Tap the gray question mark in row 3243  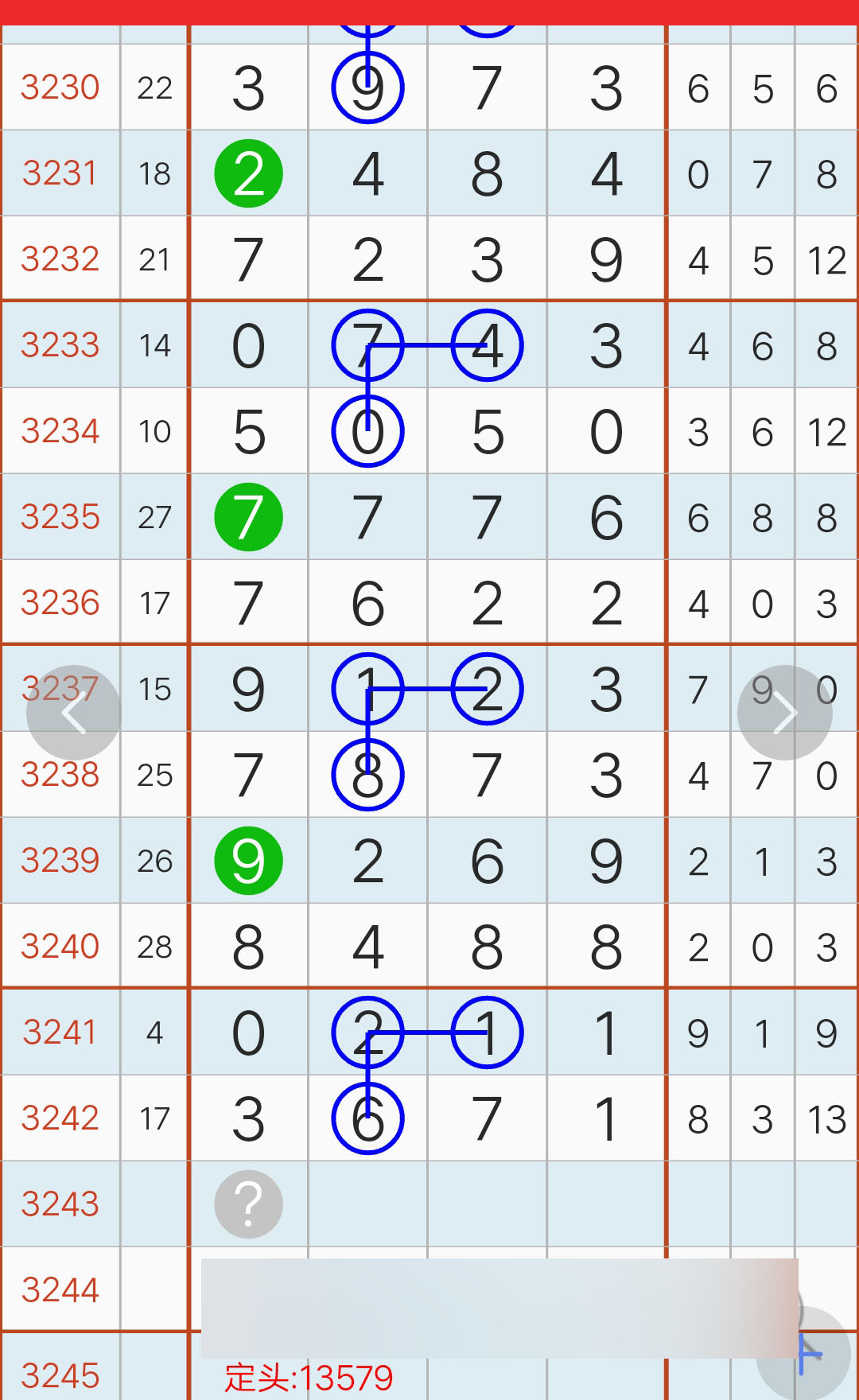(x=249, y=1204)
